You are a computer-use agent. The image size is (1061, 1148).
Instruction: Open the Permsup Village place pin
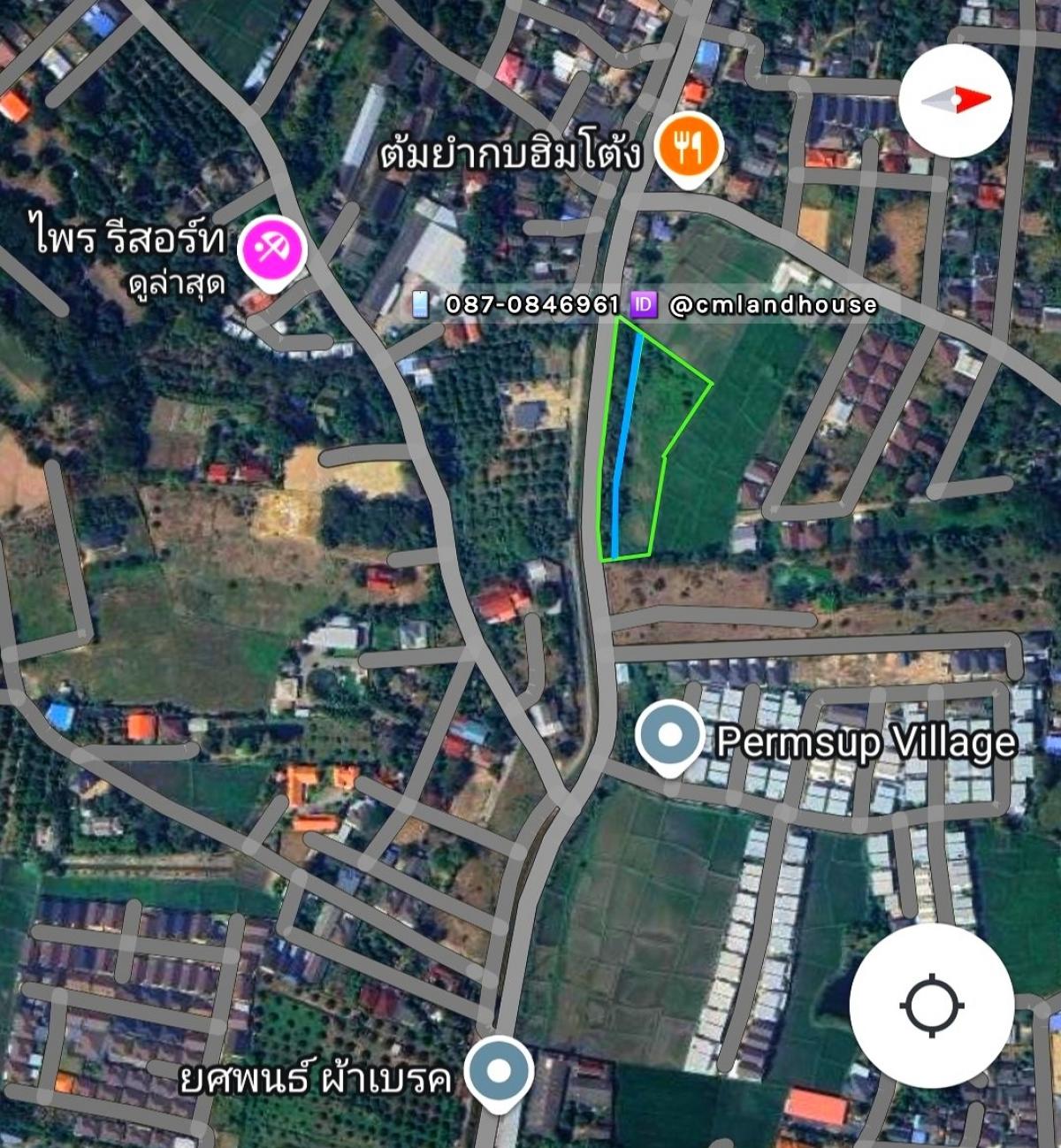pos(670,736)
